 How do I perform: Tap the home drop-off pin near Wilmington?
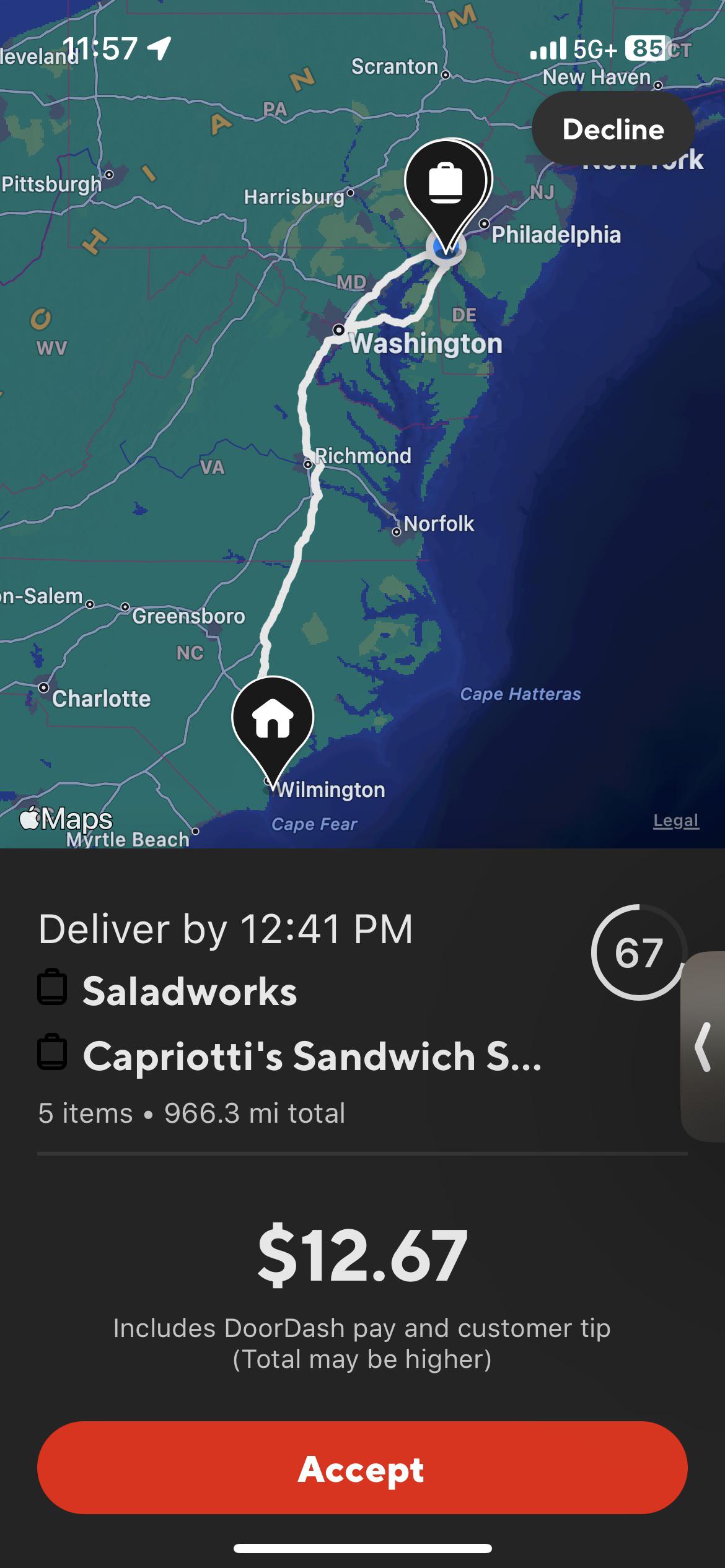click(x=273, y=725)
